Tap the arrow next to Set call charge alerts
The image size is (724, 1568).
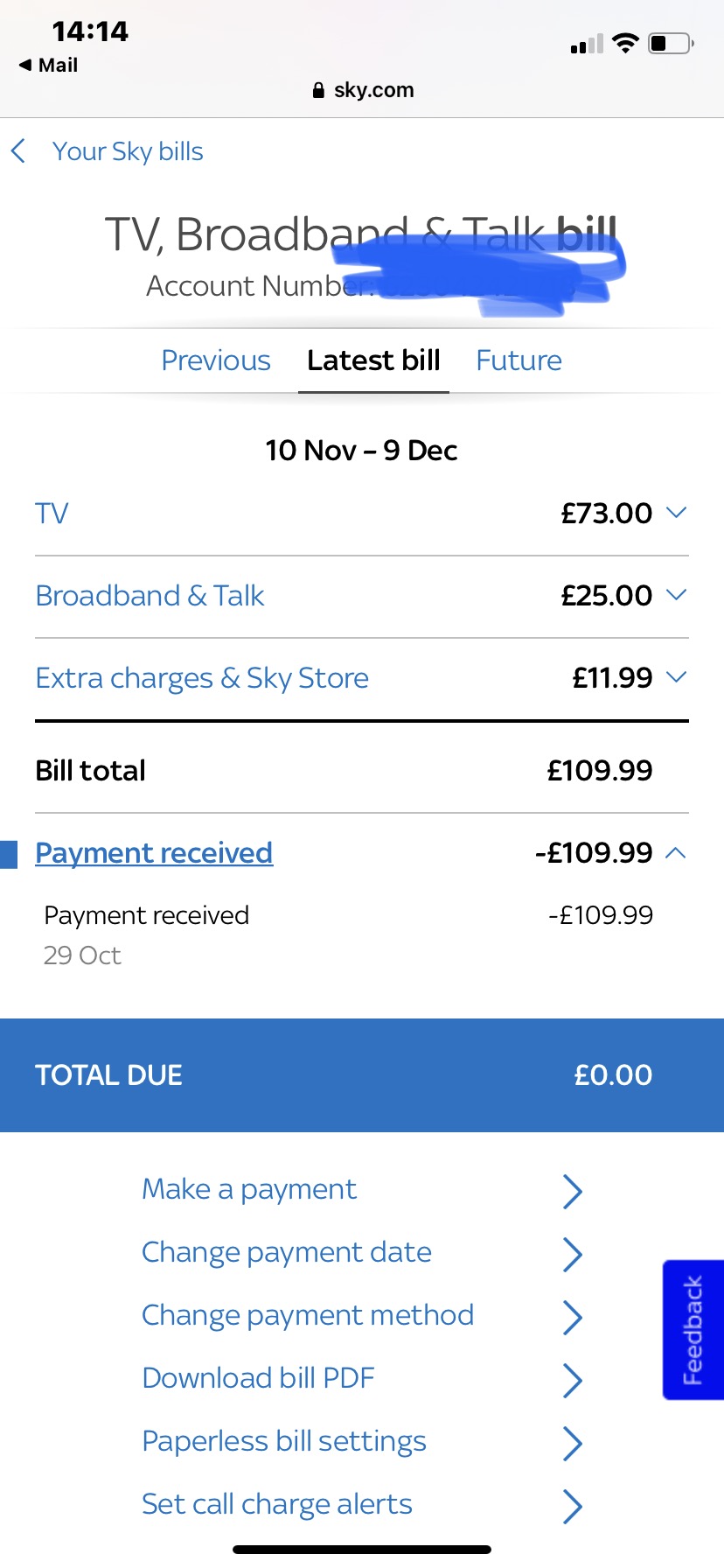coord(573,1506)
